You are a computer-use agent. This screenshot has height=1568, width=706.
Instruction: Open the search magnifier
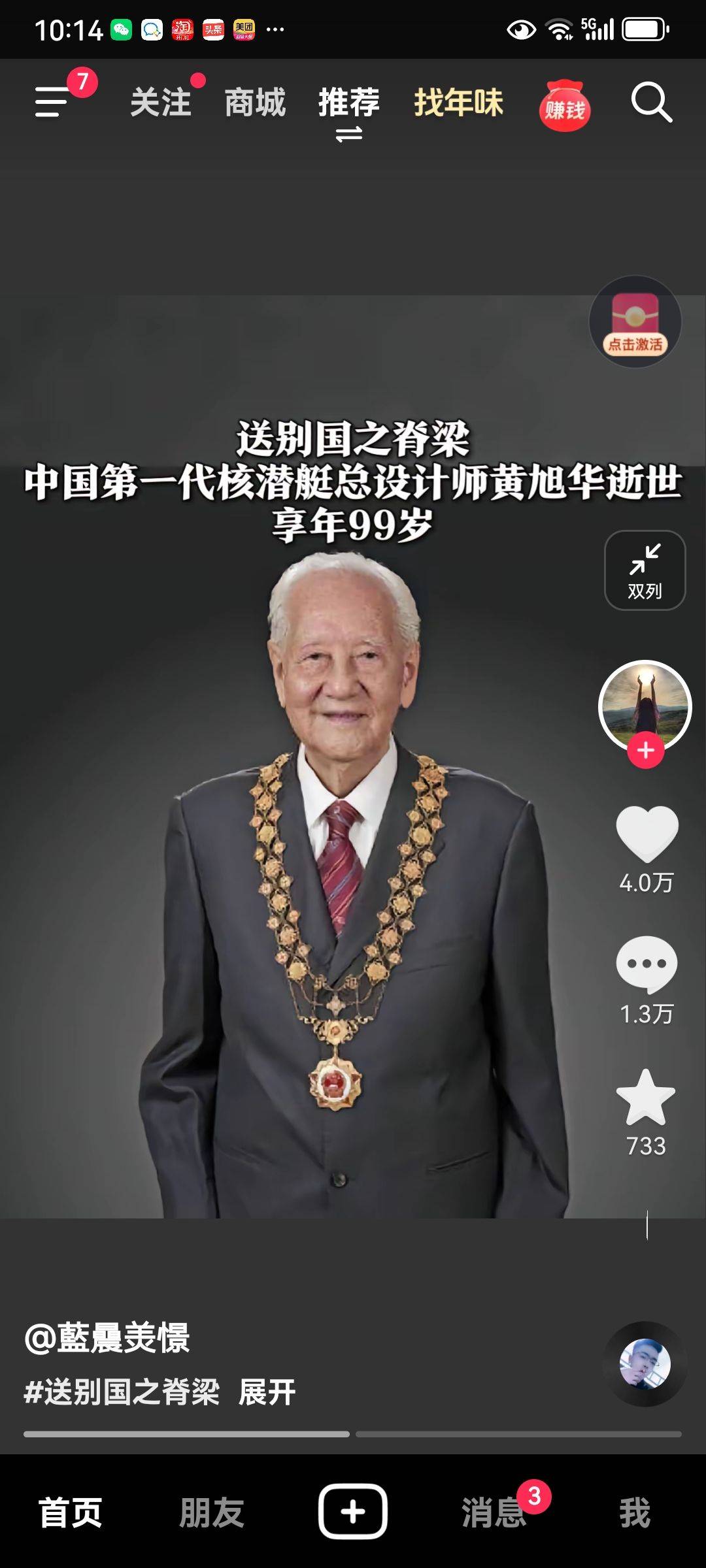coord(651,103)
